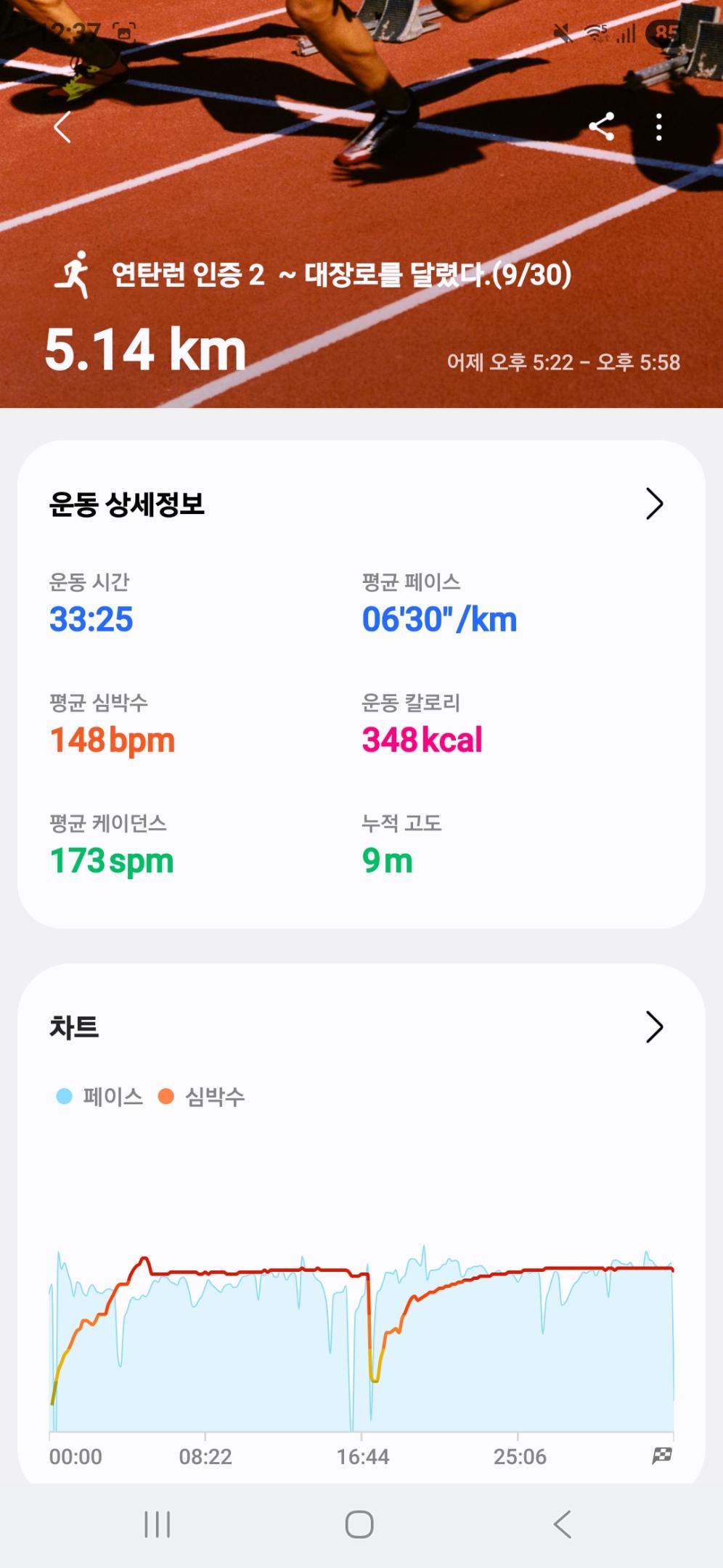Open recent apps from navigation bar
This screenshot has width=723, height=1568.
157,1524
